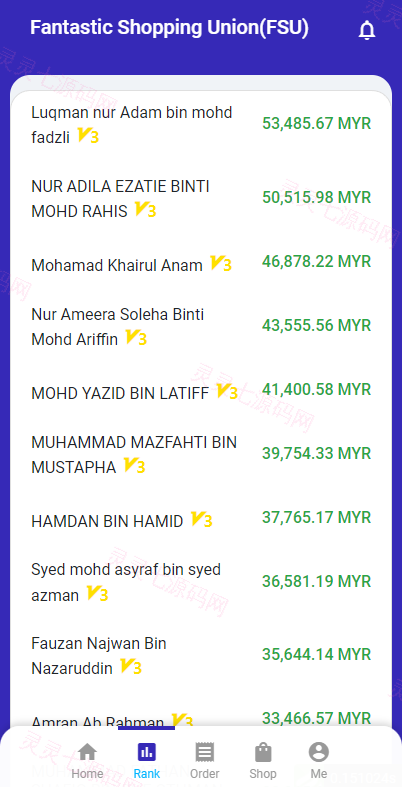Select the Rank tab

pyautogui.click(x=147, y=760)
